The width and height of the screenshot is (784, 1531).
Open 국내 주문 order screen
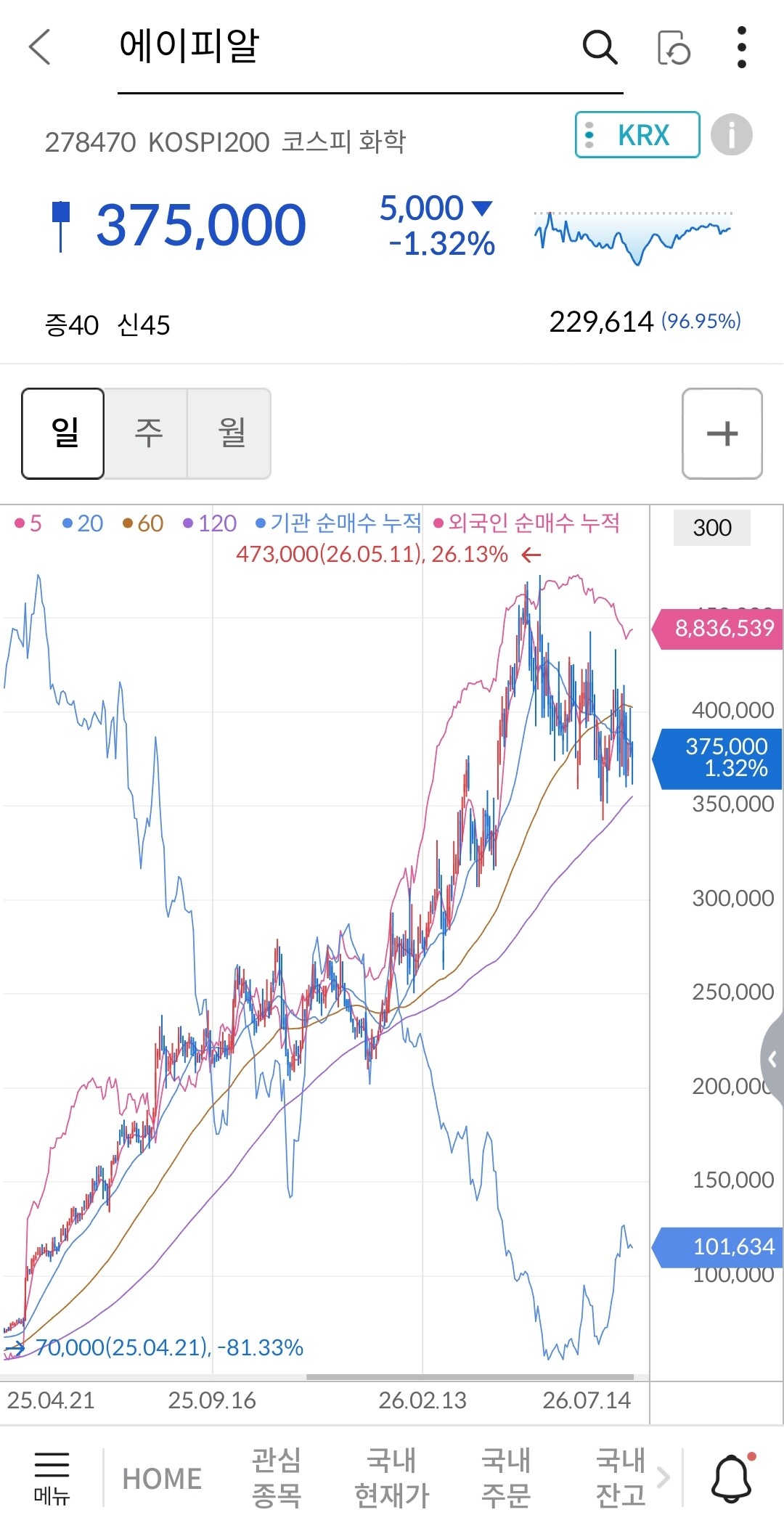pos(506,1478)
